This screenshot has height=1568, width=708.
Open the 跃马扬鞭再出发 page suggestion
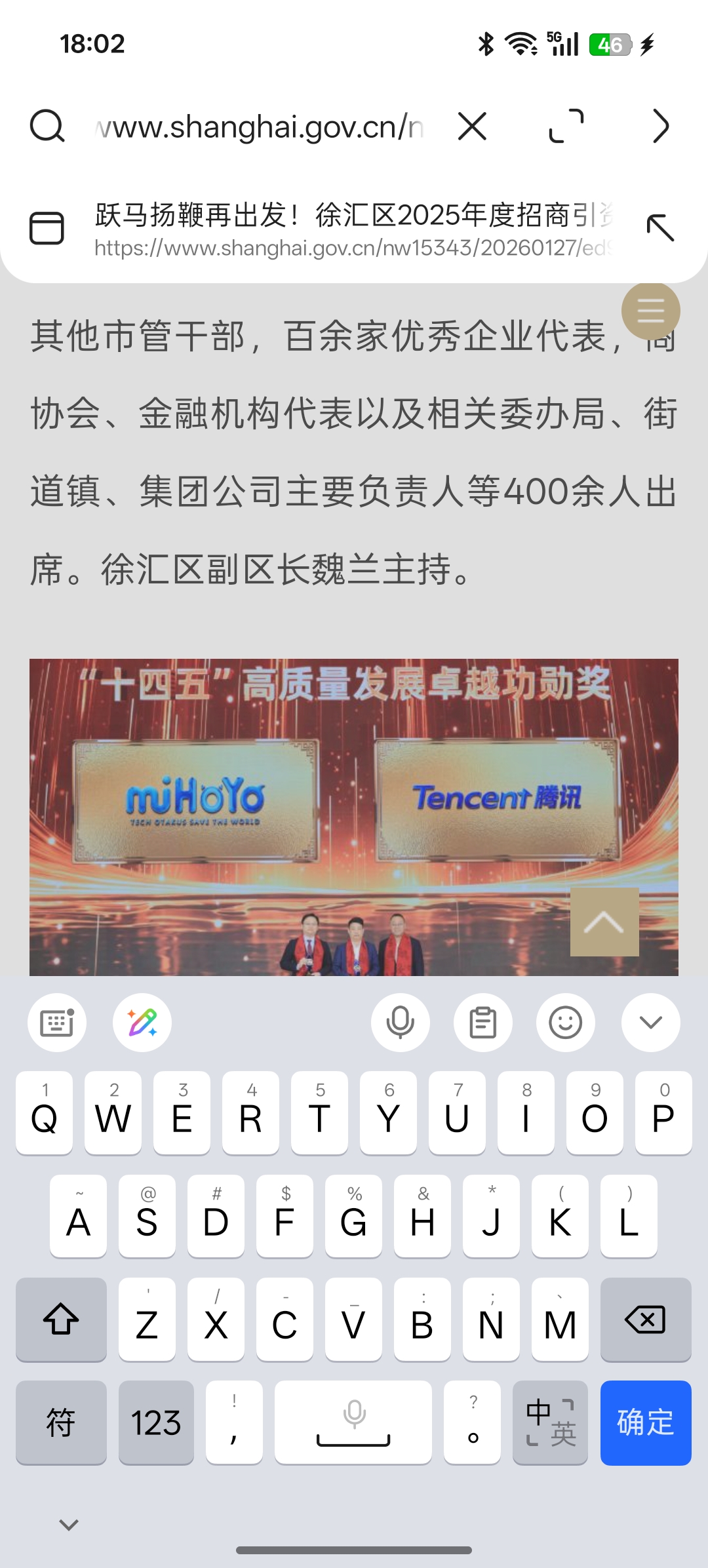(x=354, y=229)
